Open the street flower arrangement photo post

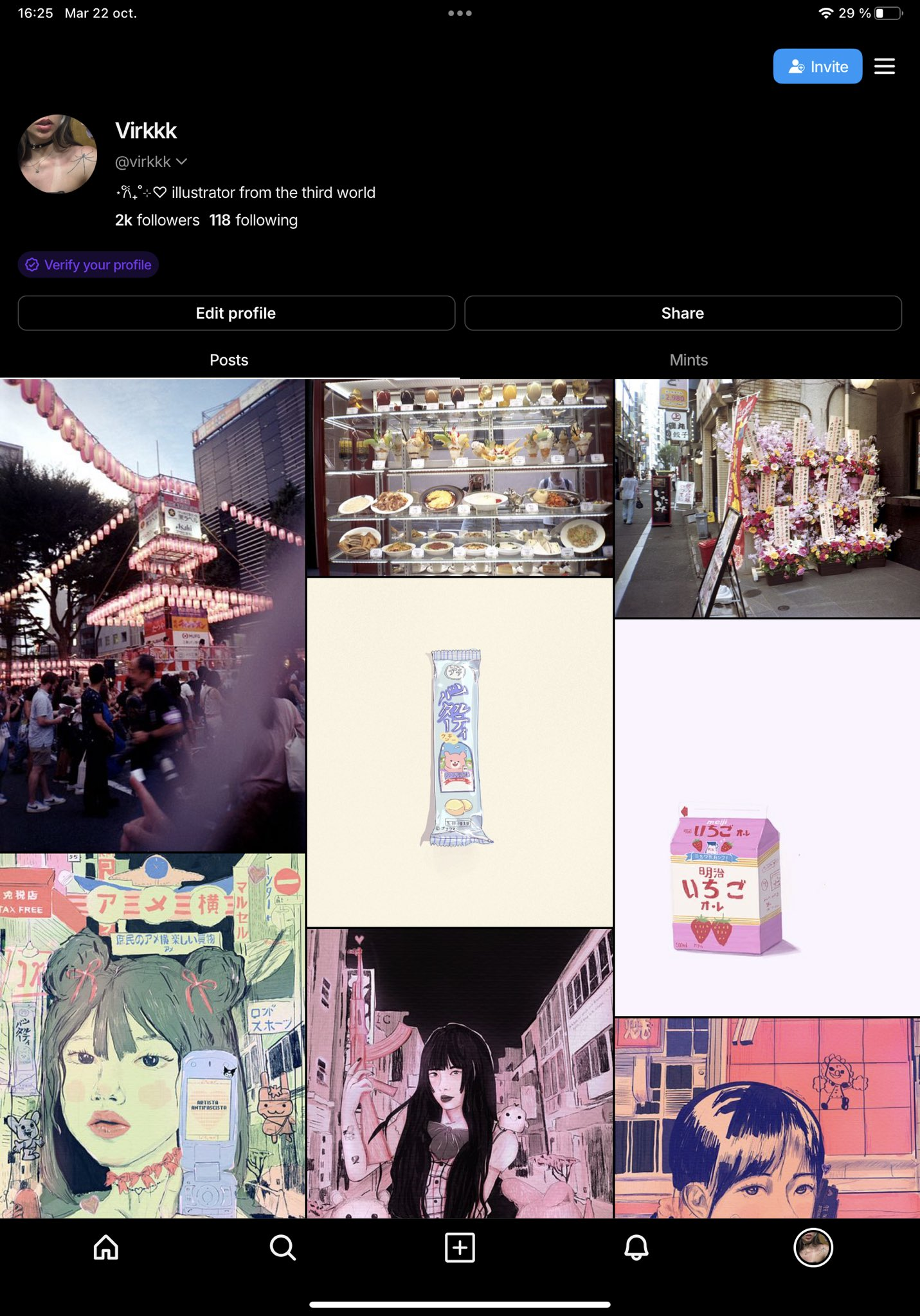click(767, 498)
